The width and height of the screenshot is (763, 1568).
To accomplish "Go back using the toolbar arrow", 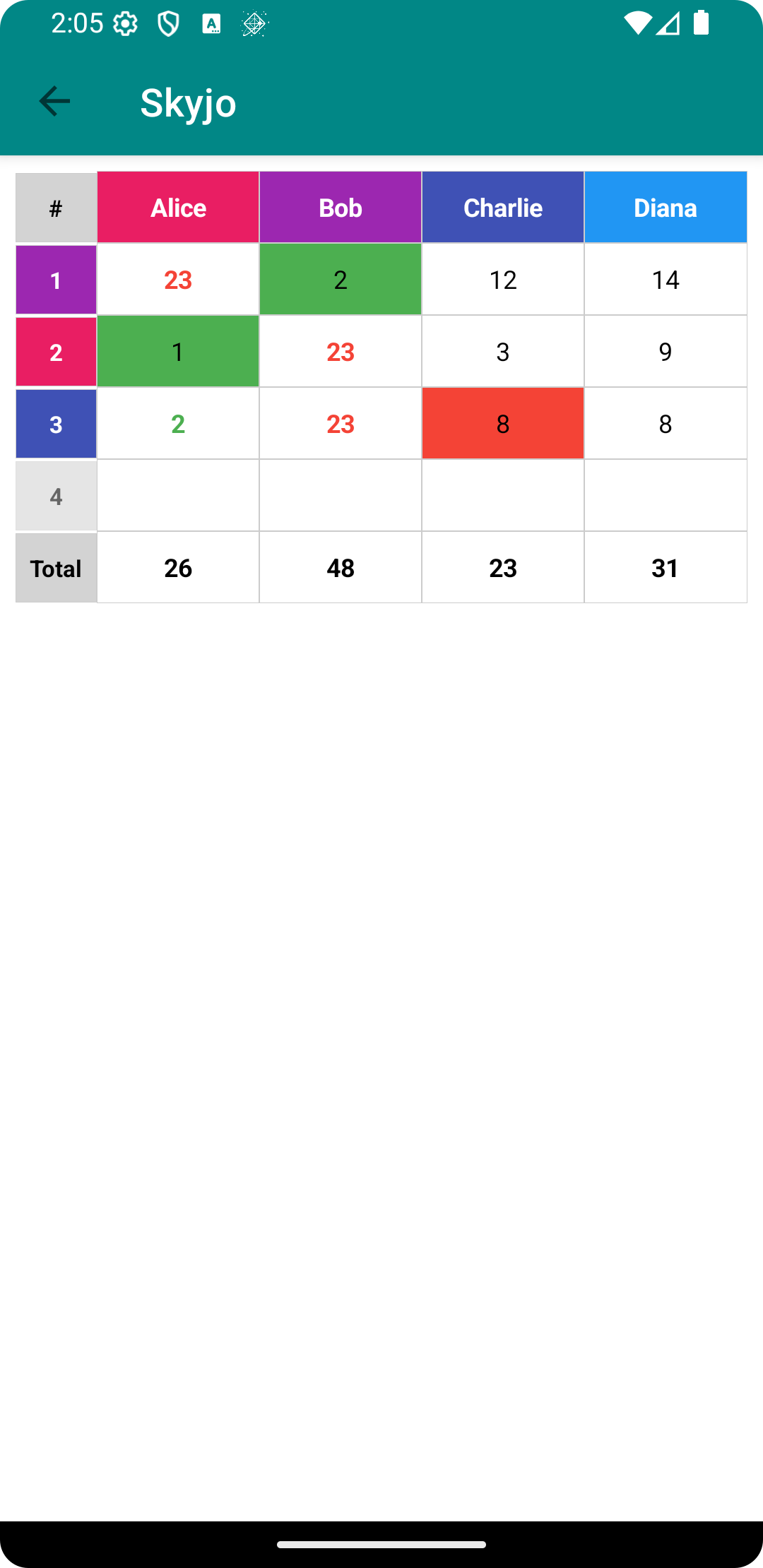I will (x=54, y=102).
